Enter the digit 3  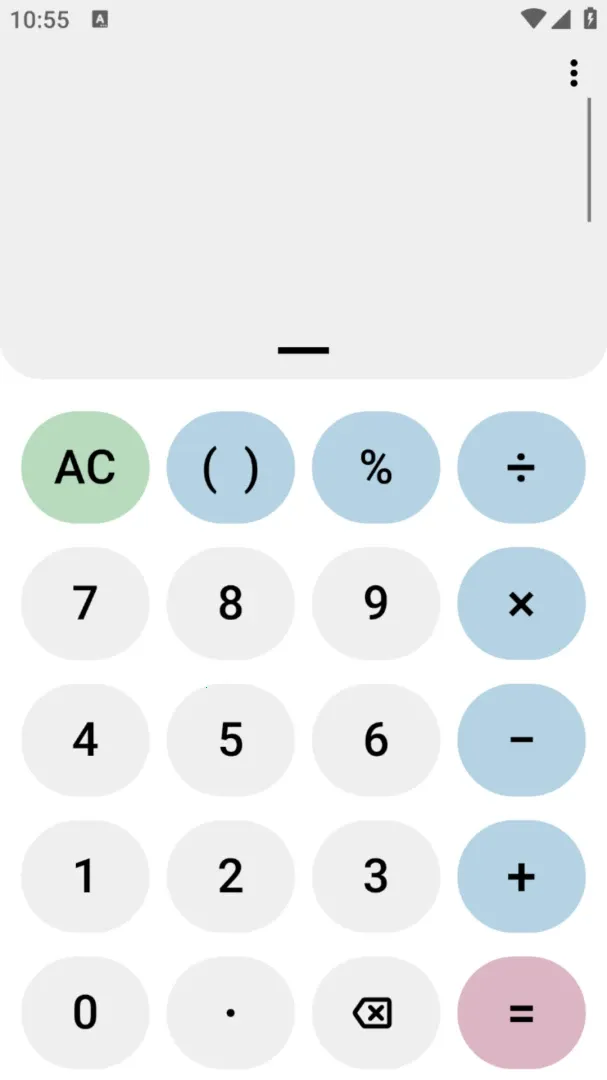point(376,876)
